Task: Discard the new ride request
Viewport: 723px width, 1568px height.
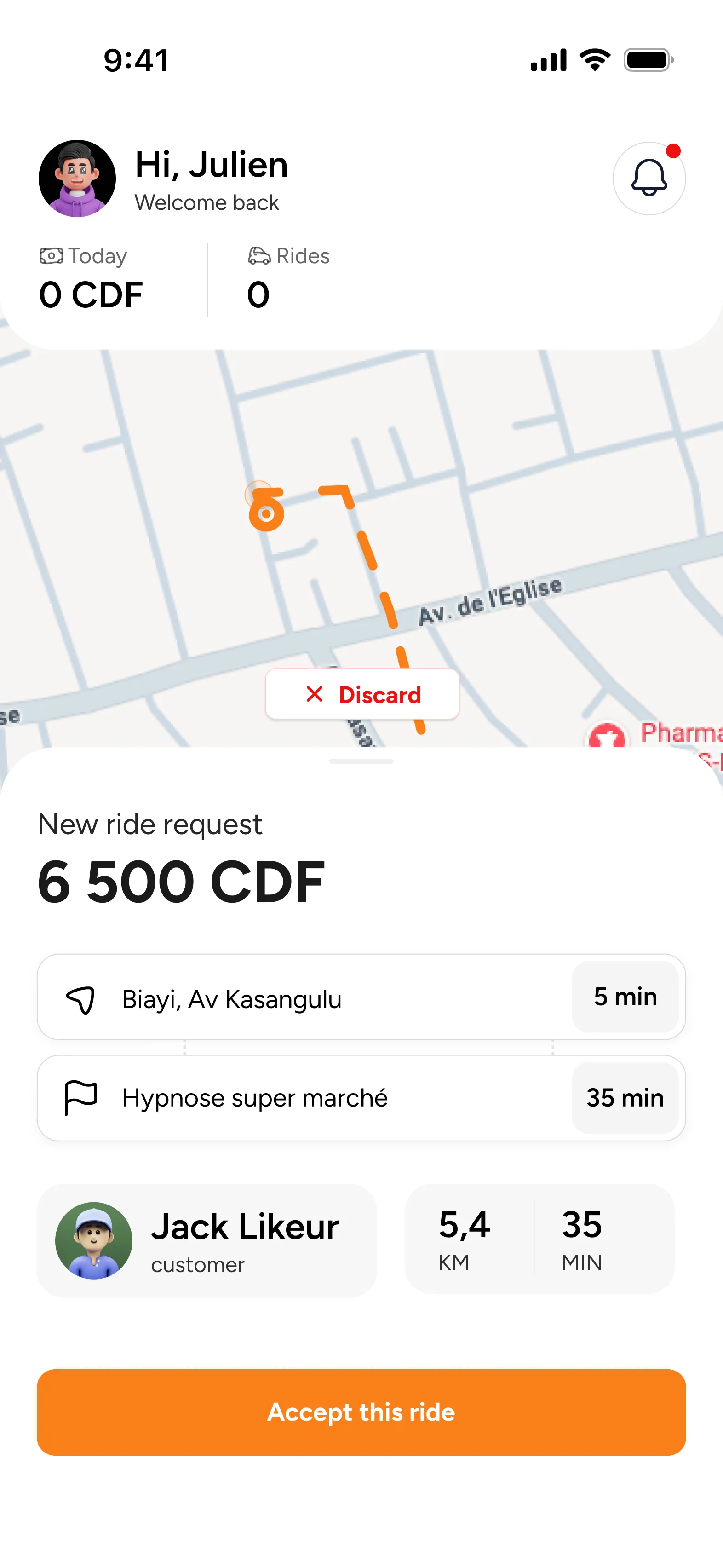Action: point(361,695)
